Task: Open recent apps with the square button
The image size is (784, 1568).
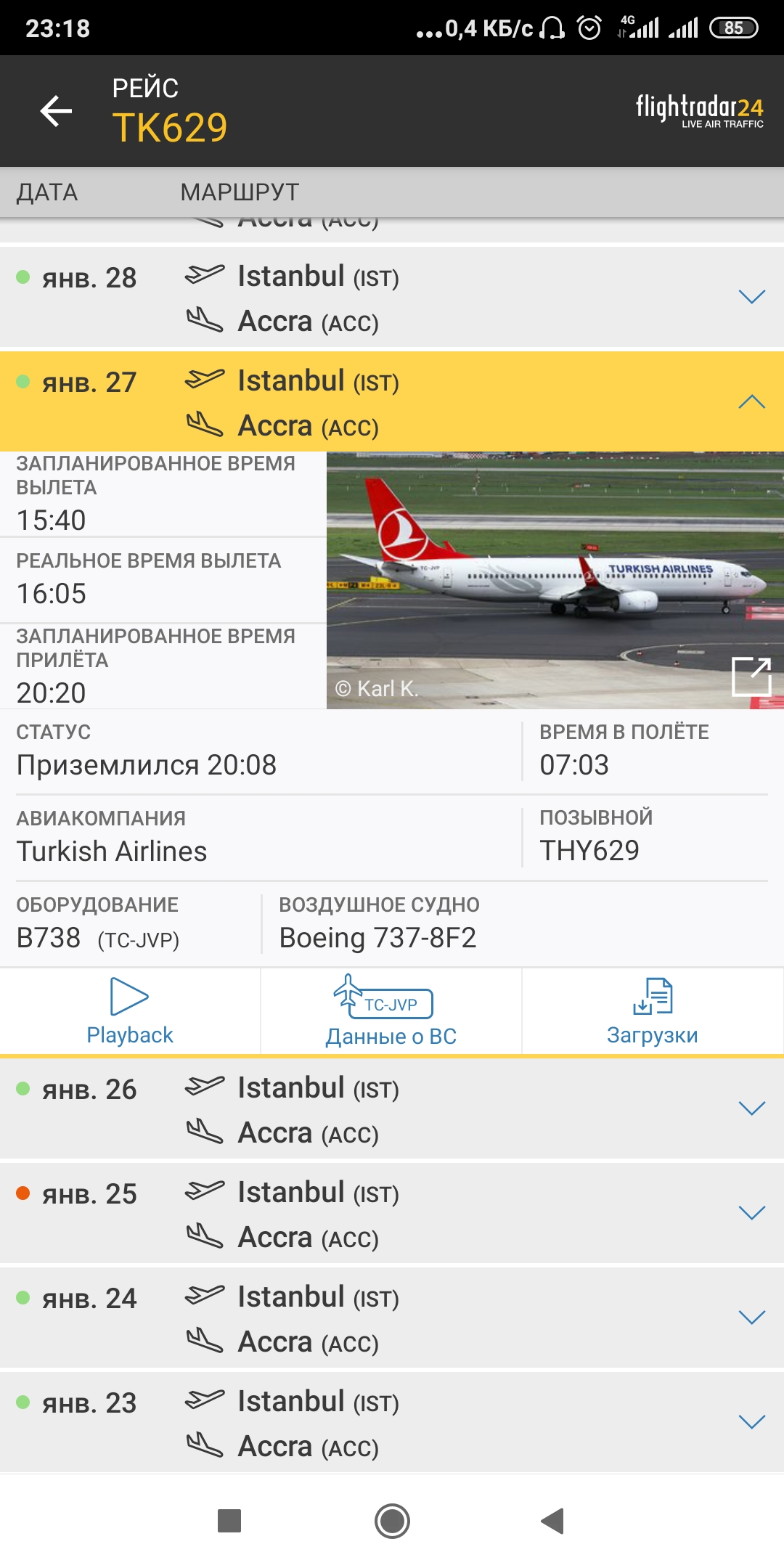Action: (x=229, y=1521)
